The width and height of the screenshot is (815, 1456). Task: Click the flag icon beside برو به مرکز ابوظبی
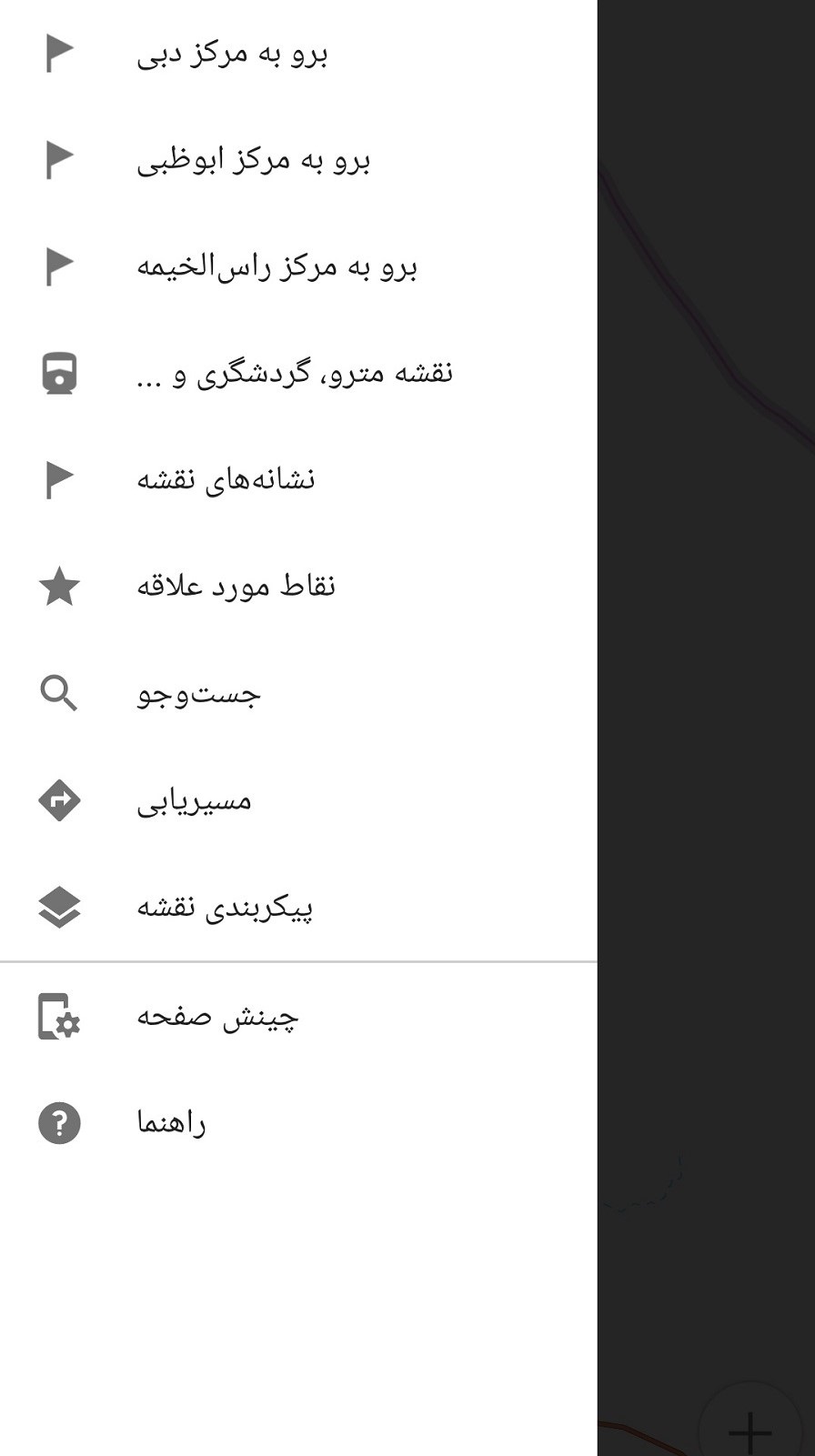pyautogui.click(x=58, y=160)
